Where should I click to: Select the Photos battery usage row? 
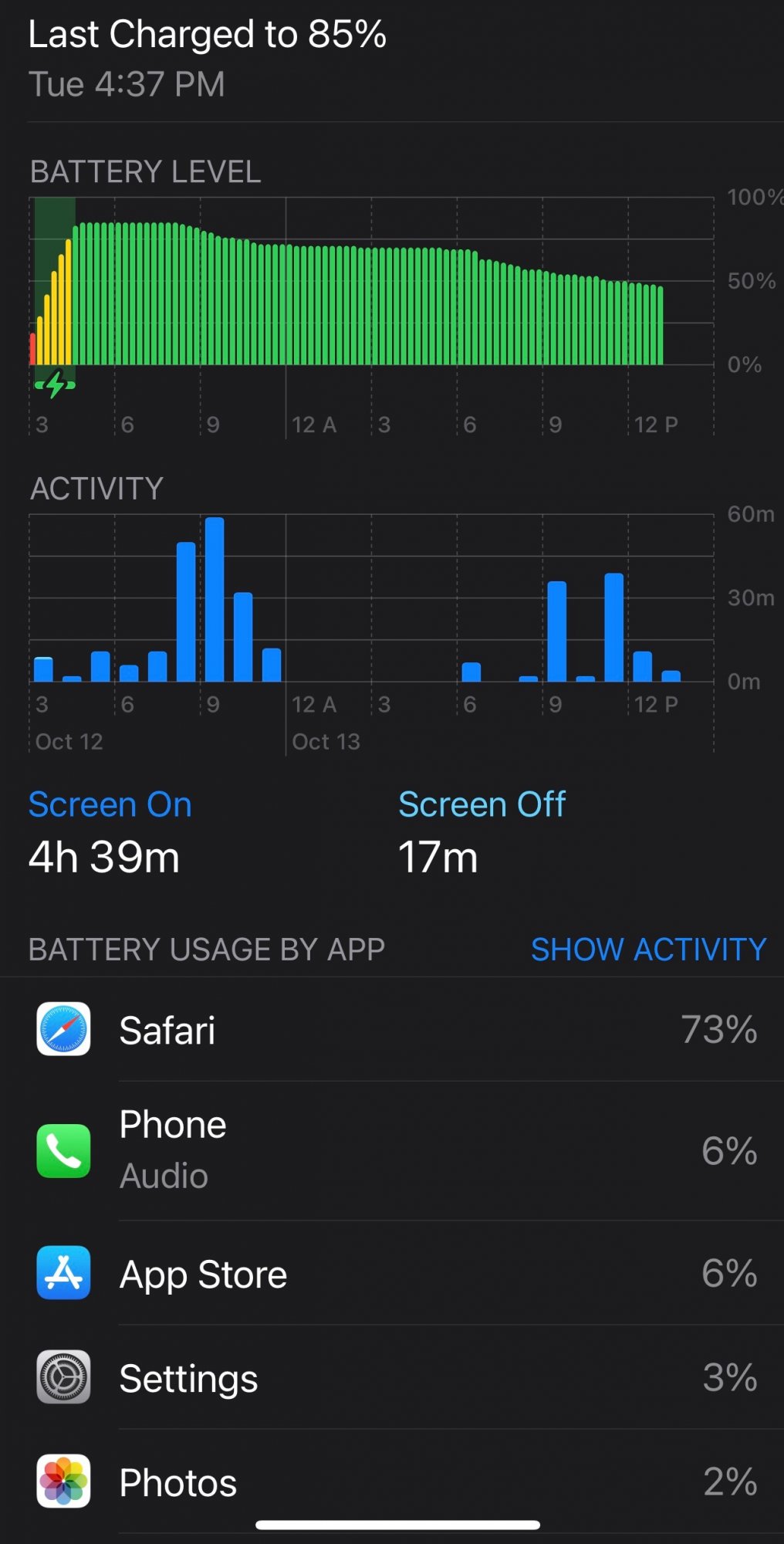point(392,1482)
